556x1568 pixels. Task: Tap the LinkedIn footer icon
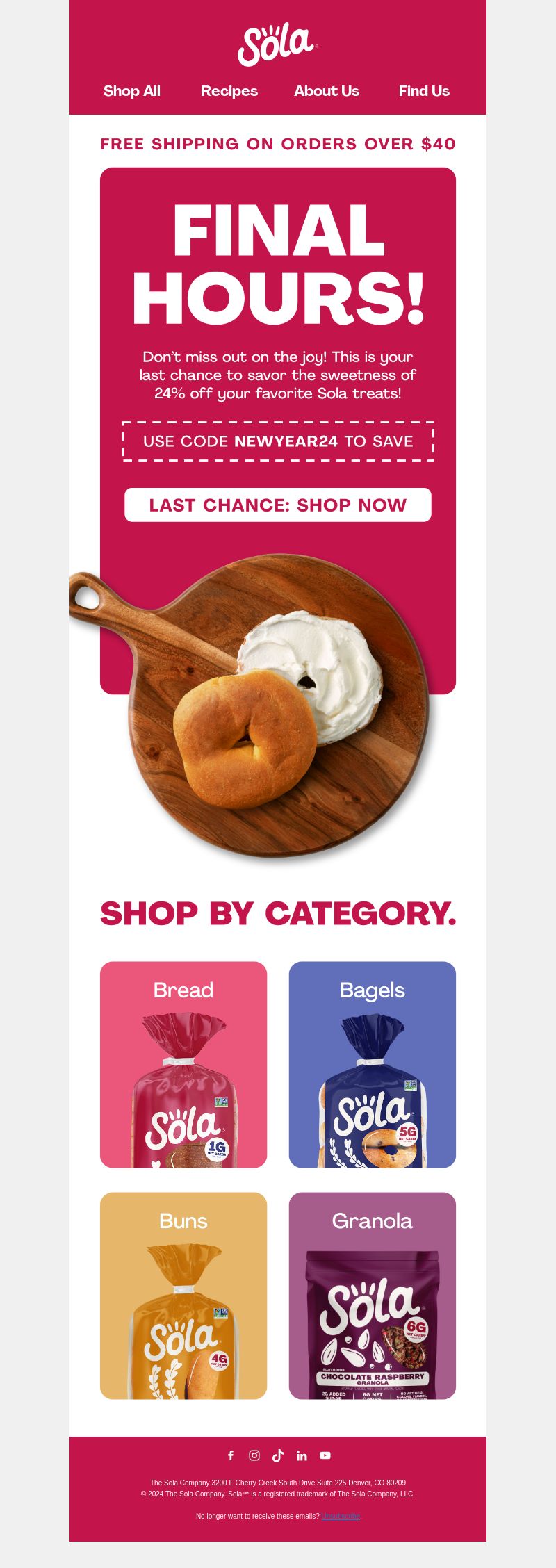pos(302,1455)
